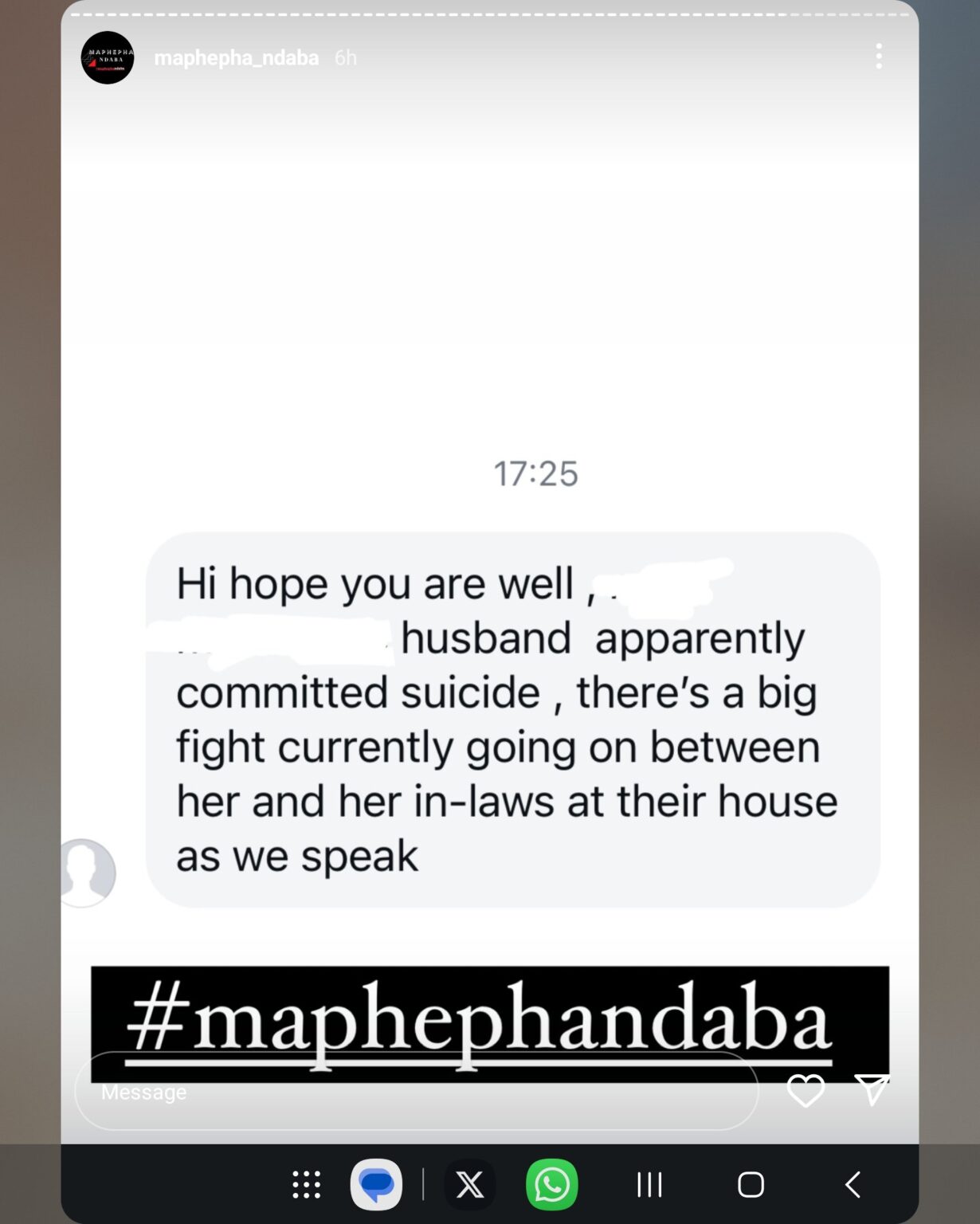This screenshot has width=980, height=1224.
Task: Open the story overflow menu
Action: click(x=879, y=57)
